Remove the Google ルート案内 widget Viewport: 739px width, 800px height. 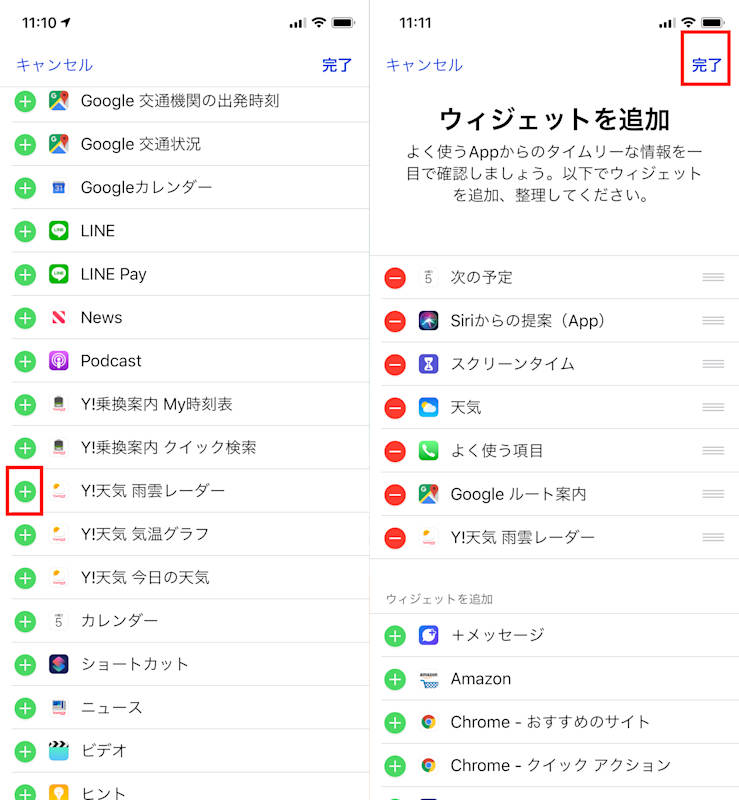point(395,494)
